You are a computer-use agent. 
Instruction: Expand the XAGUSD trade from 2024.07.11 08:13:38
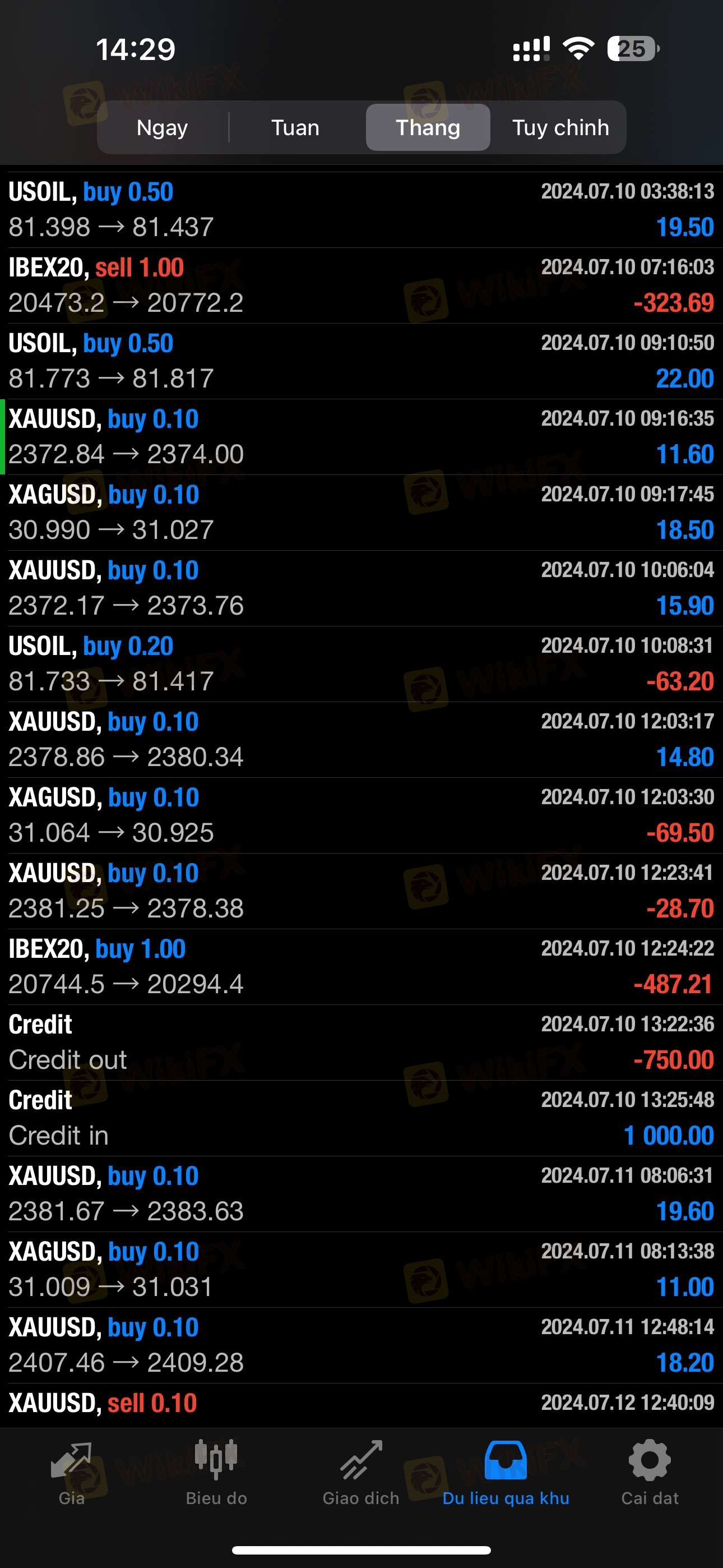click(361, 1269)
